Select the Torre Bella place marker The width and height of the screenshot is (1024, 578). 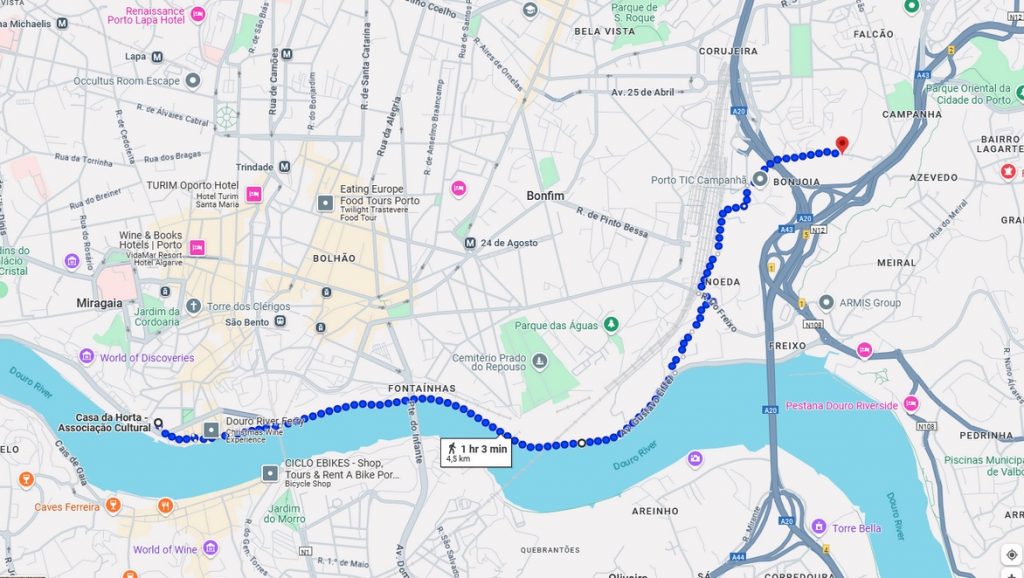819,526
